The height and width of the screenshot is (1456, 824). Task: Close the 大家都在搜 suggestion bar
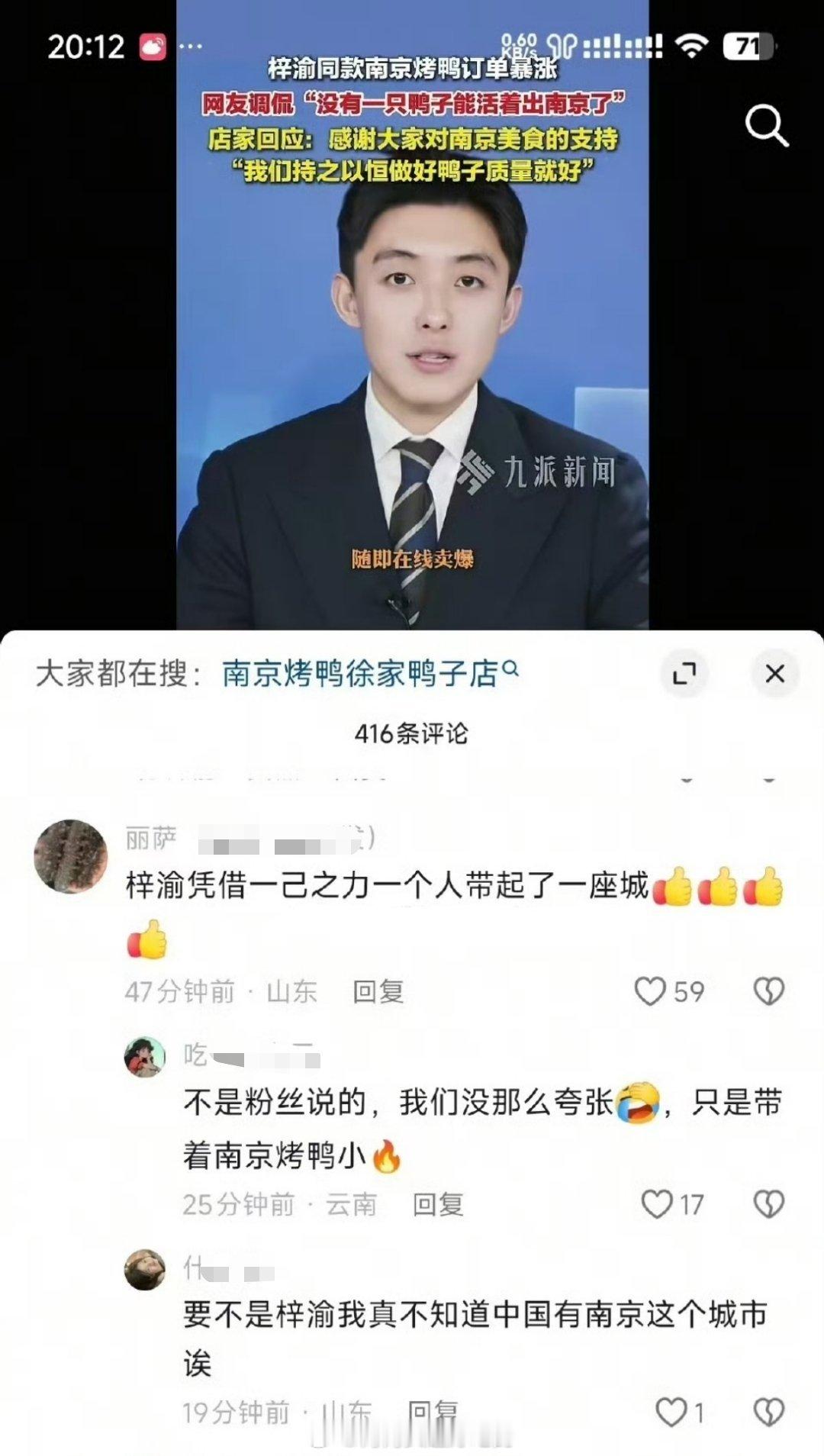point(776,672)
